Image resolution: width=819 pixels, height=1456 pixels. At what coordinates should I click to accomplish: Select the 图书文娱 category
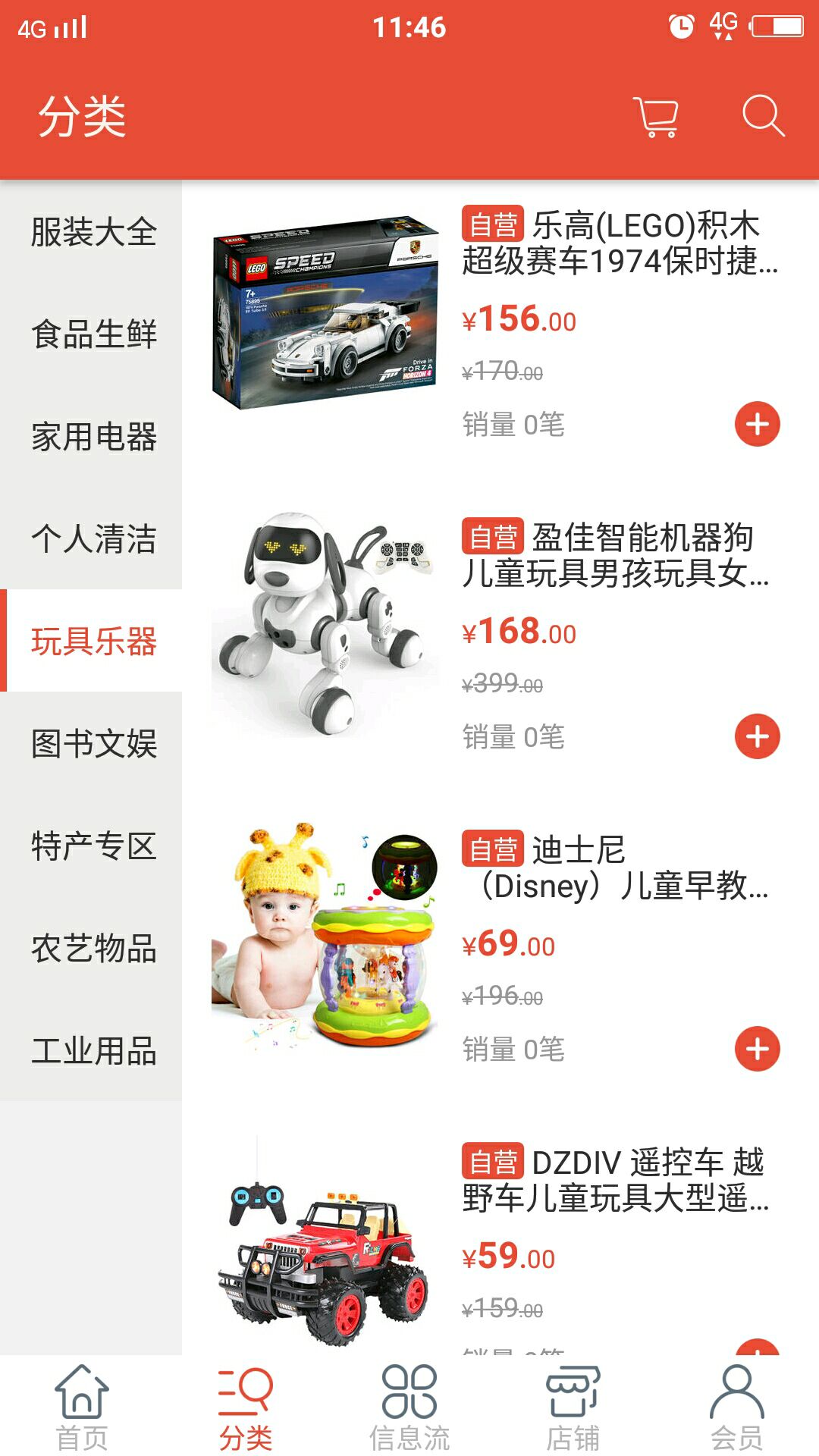(93, 744)
